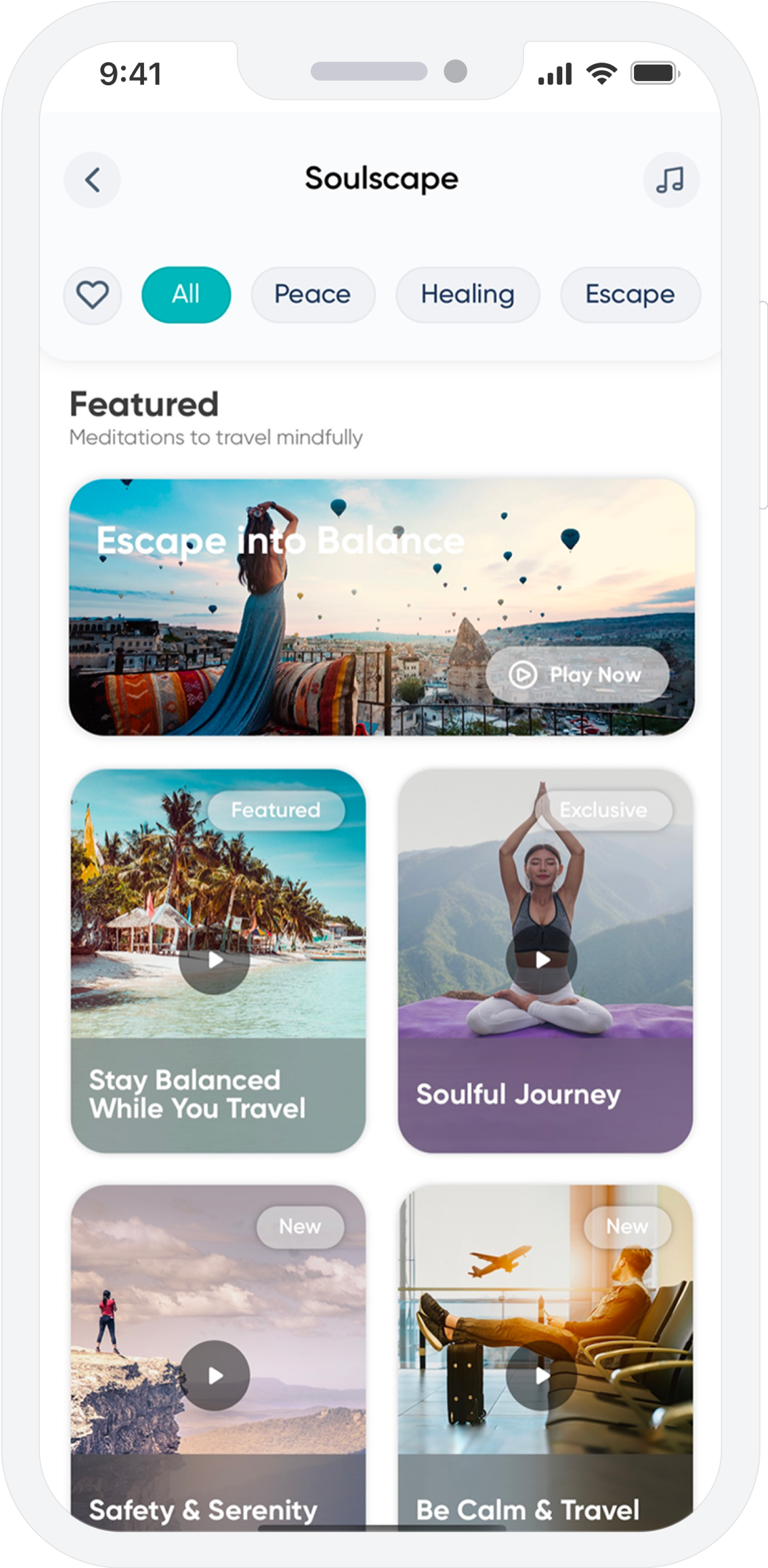Tap the Featured badge on the beach card
This screenshot has width=768, height=1568.
pyautogui.click(x=276, y=810)
